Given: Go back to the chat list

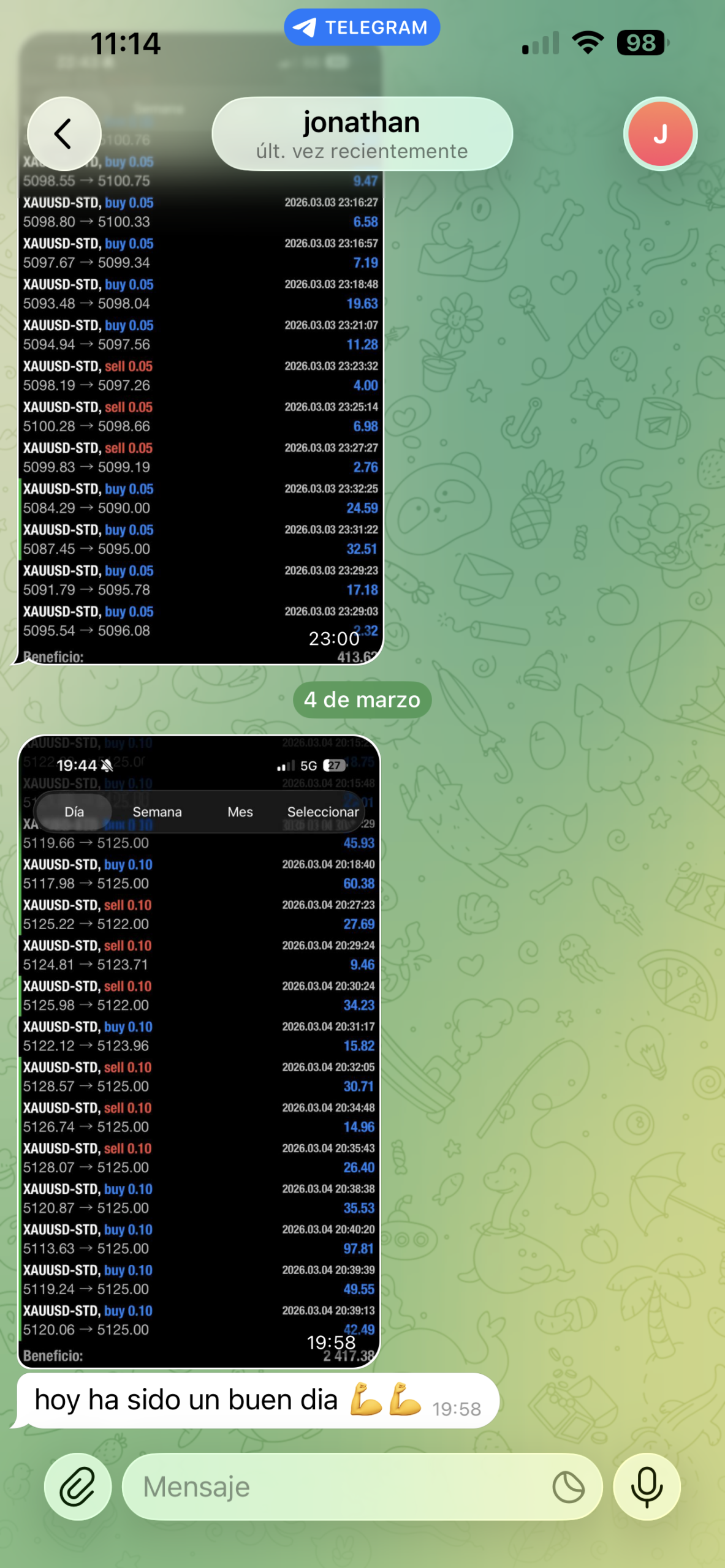Looking at the screenshot, I should [64, 134].
